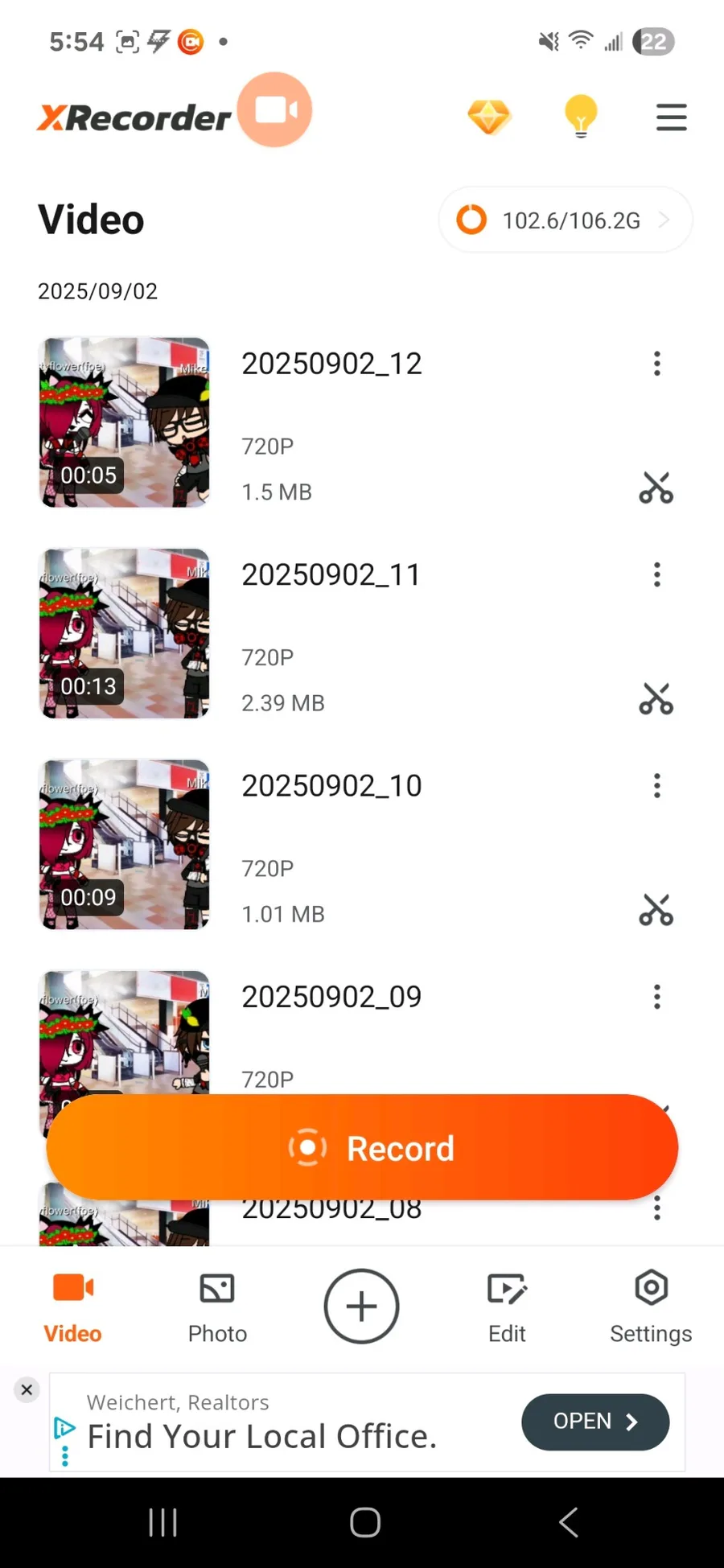Open the hamburger menu

[671, 117]
